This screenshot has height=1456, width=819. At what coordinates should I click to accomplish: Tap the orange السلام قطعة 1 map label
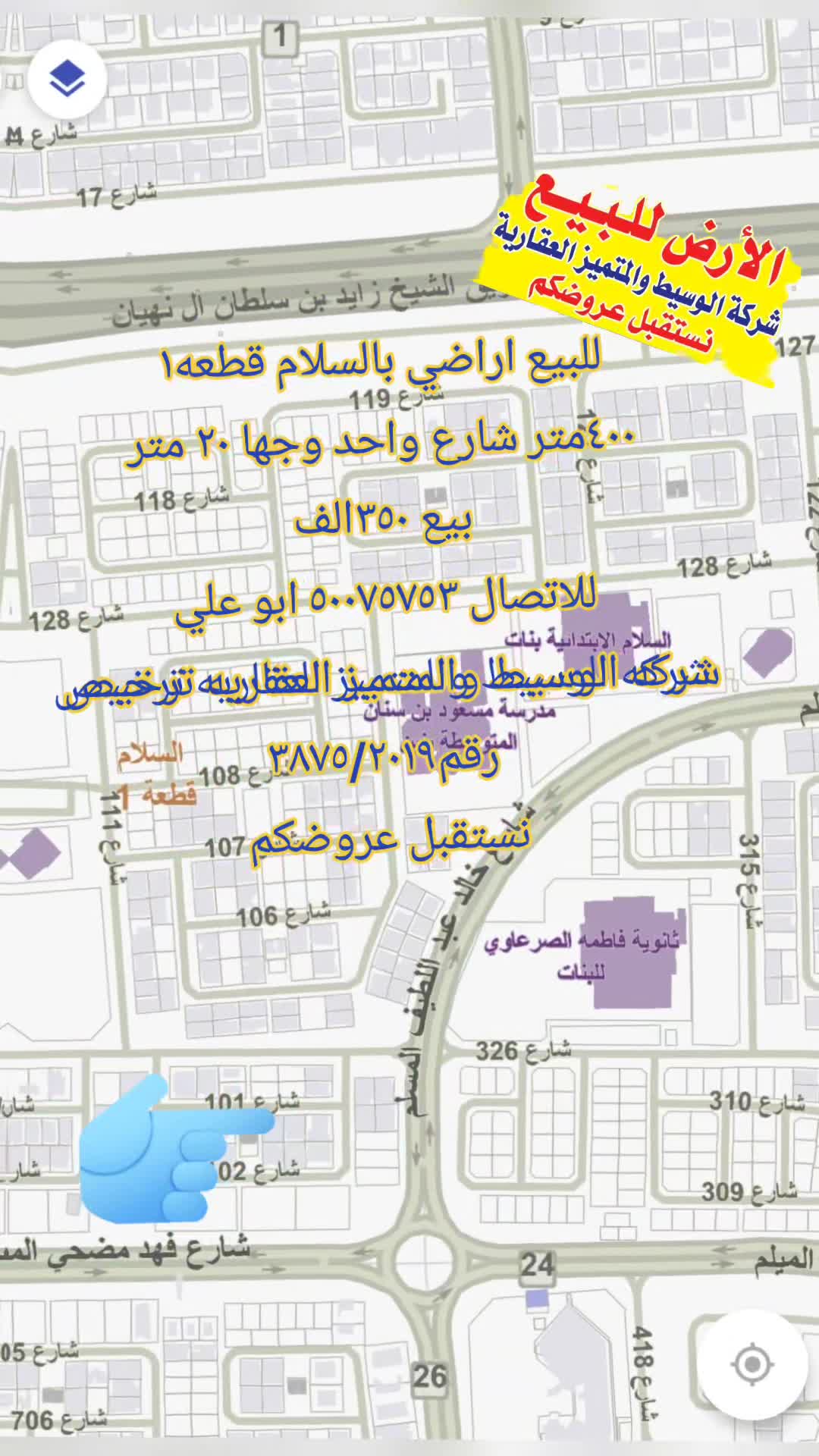[150, 775]
